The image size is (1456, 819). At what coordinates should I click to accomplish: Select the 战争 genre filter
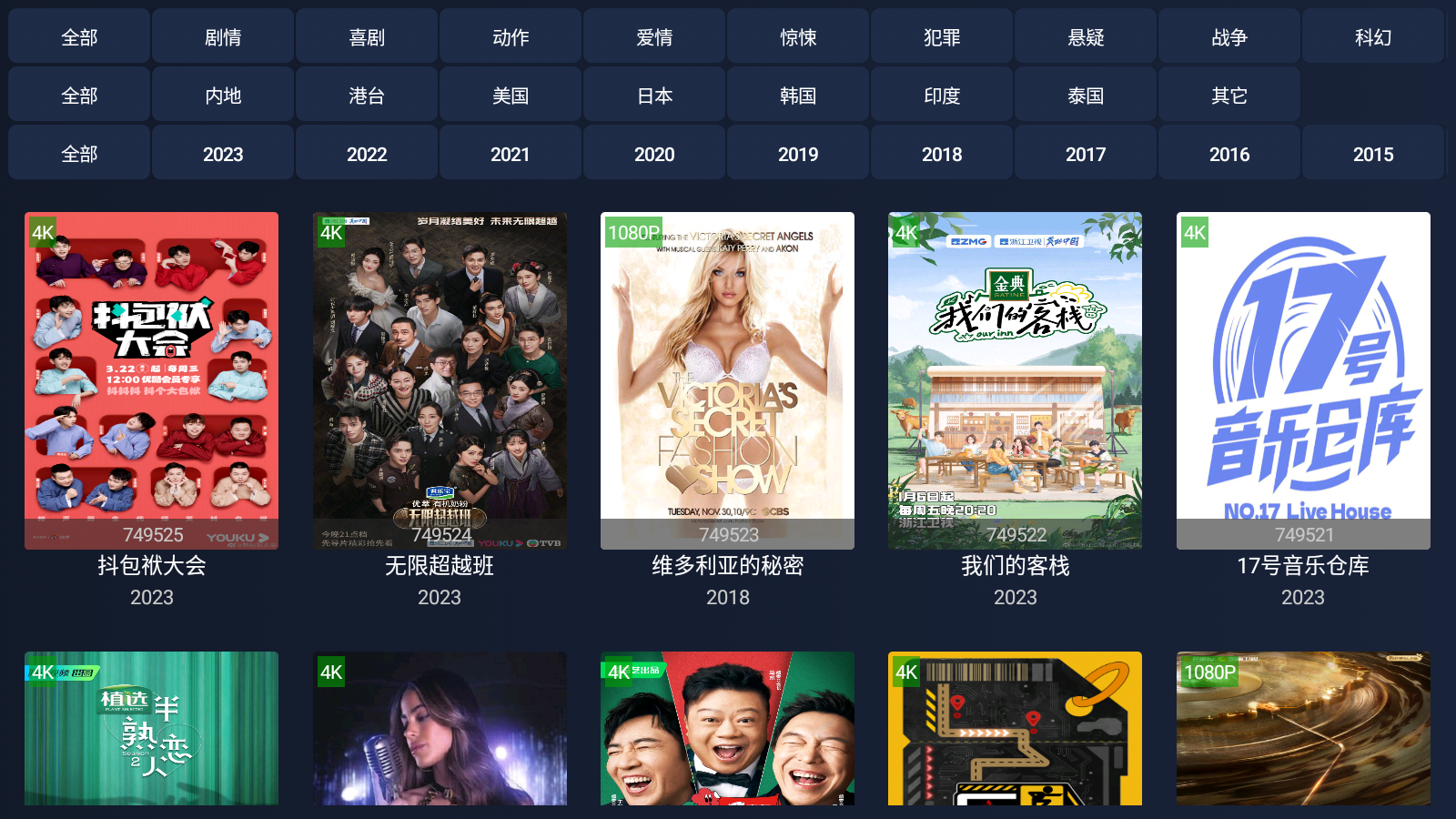click(x=1229, y=37)
